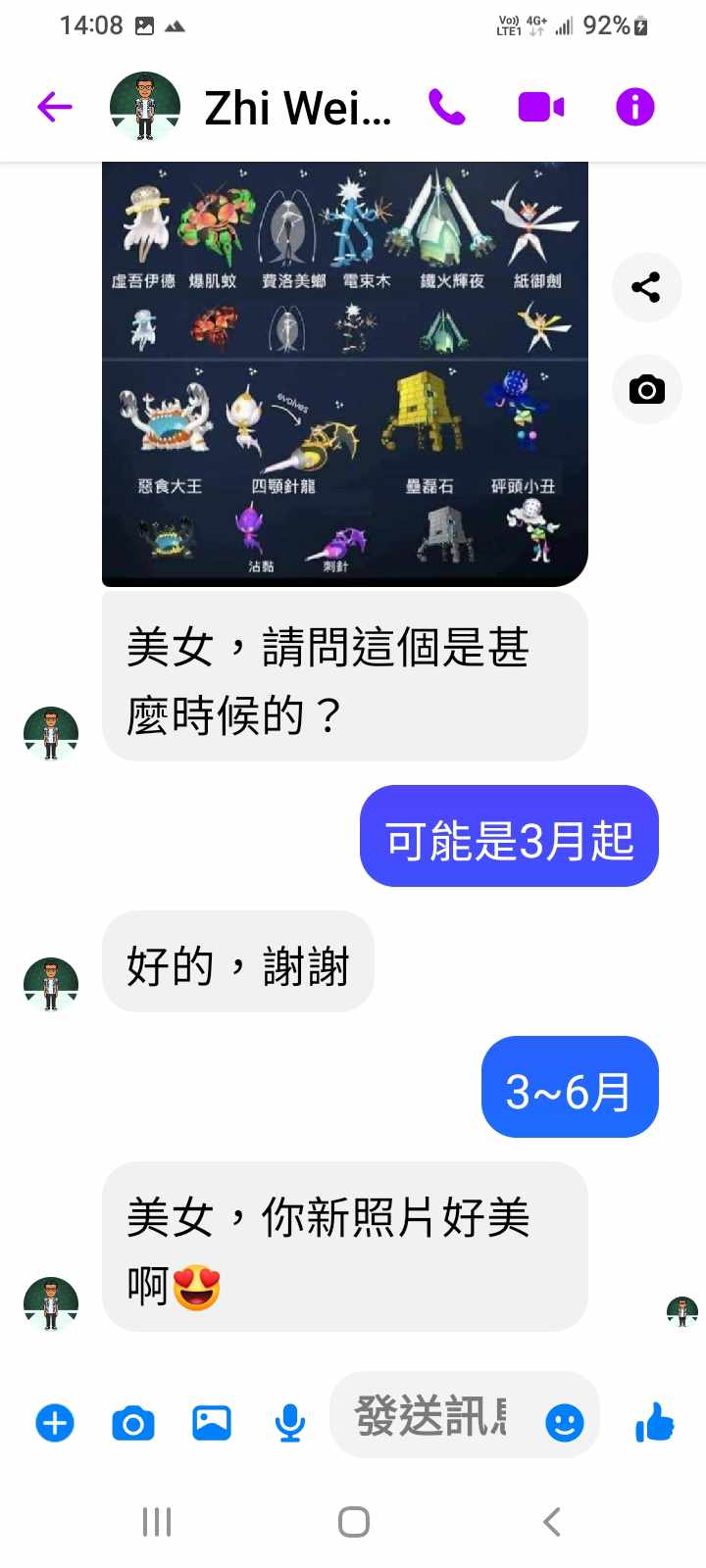This screenshot has height=1568, width=706.
Task: Share the received image
Action: (646, 287)
